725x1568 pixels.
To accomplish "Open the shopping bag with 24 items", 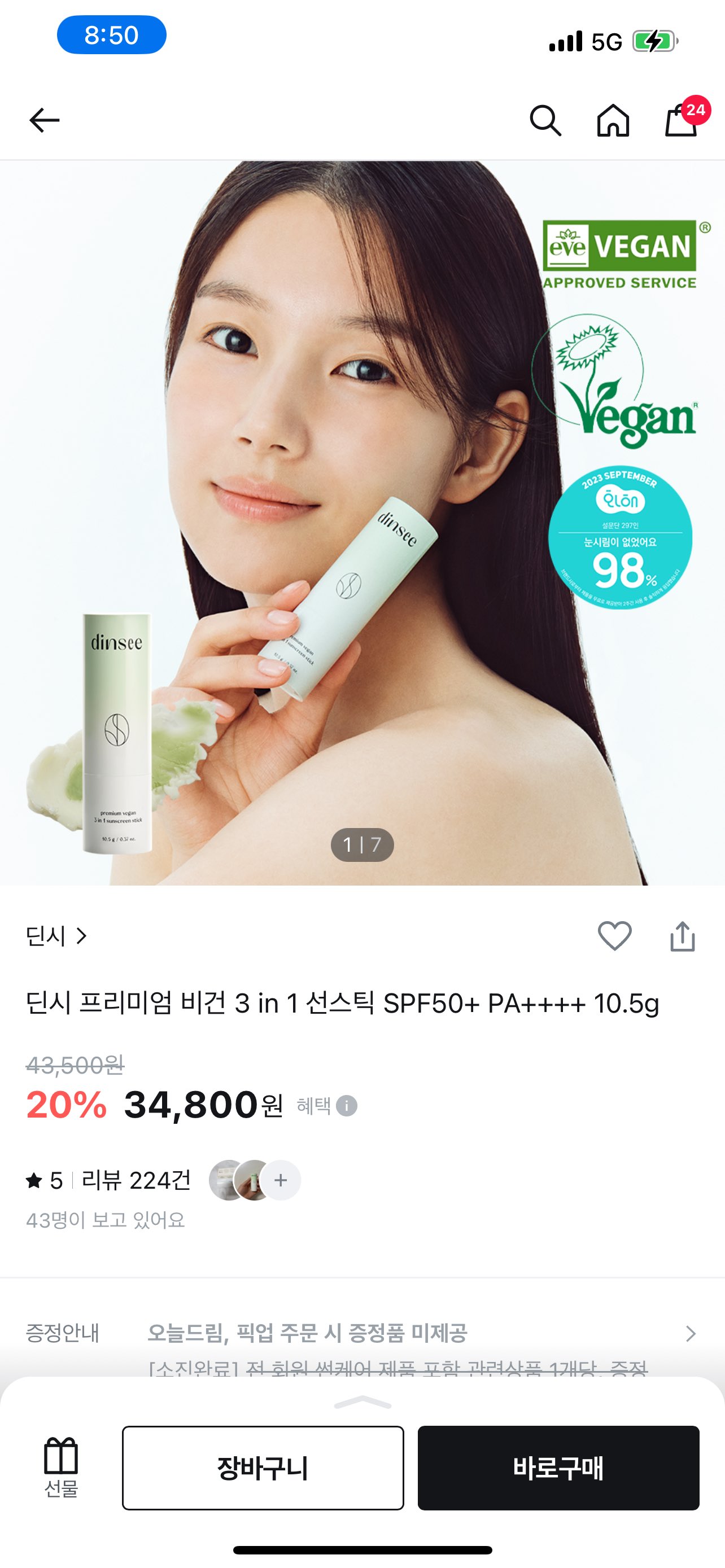I will click(x=682, y=120).
